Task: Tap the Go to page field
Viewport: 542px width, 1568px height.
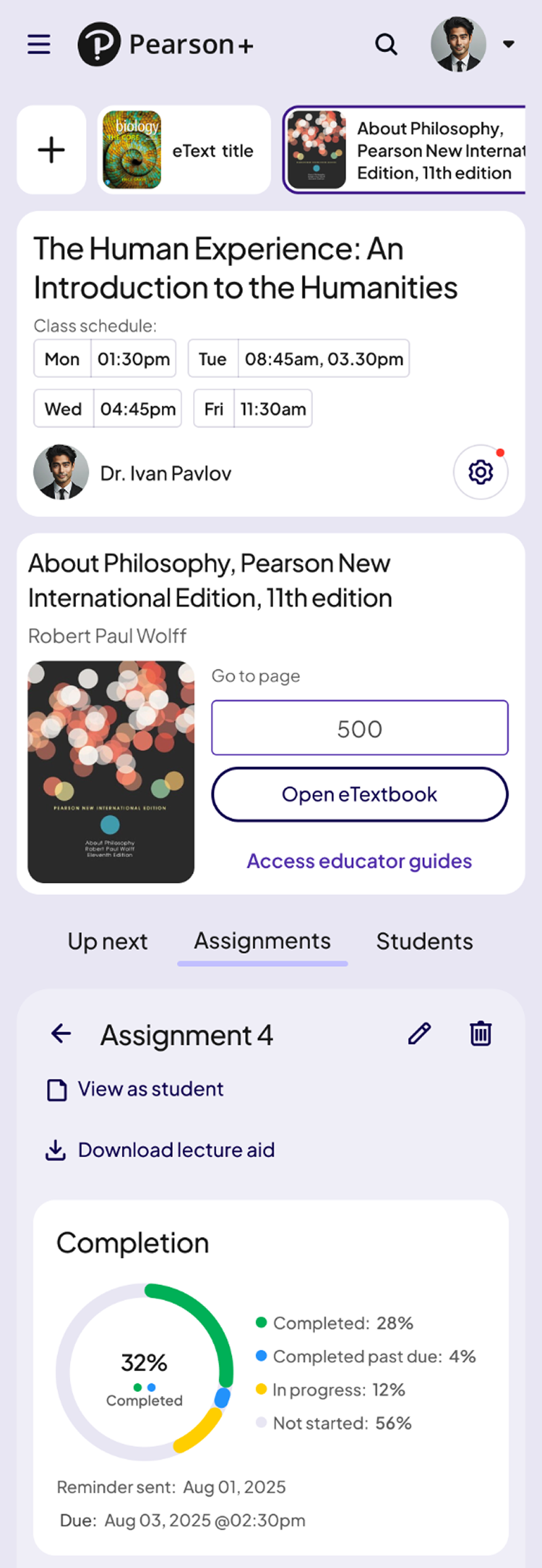Action: [x=359, y=728]
